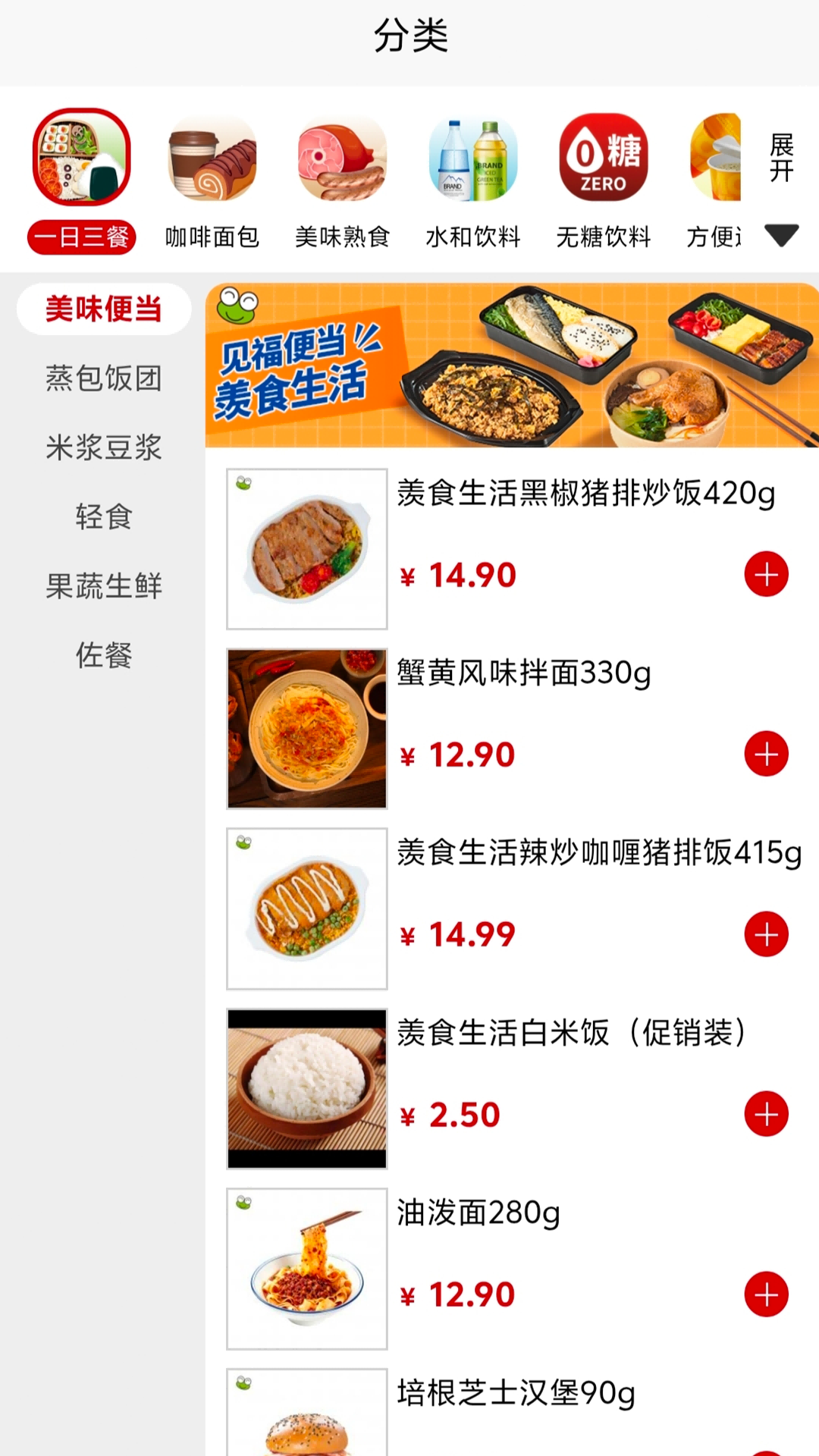Add 蟹黄风味拌面330g to cart
This screenshot has height=1456, width=819.
pyautogui.click(x=767, y=754)
